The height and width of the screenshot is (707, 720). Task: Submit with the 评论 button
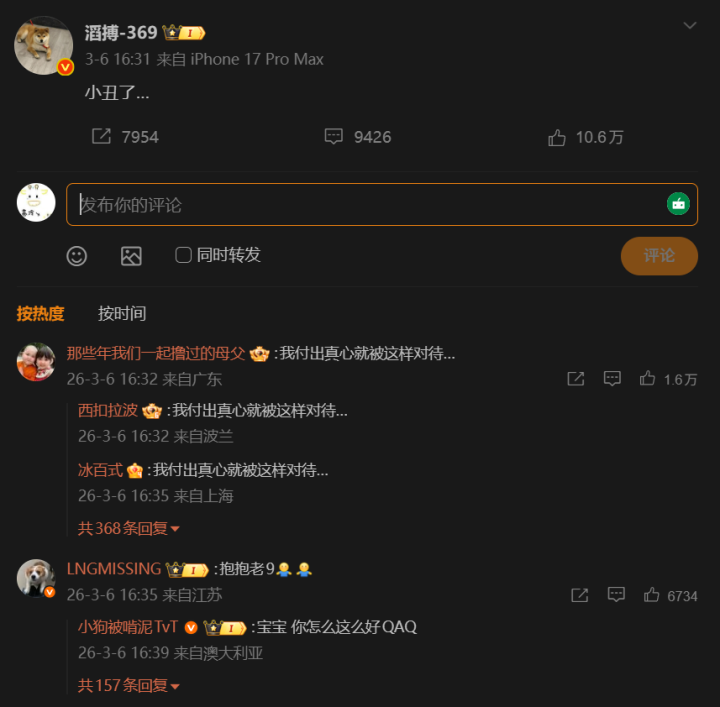(659, 256)
